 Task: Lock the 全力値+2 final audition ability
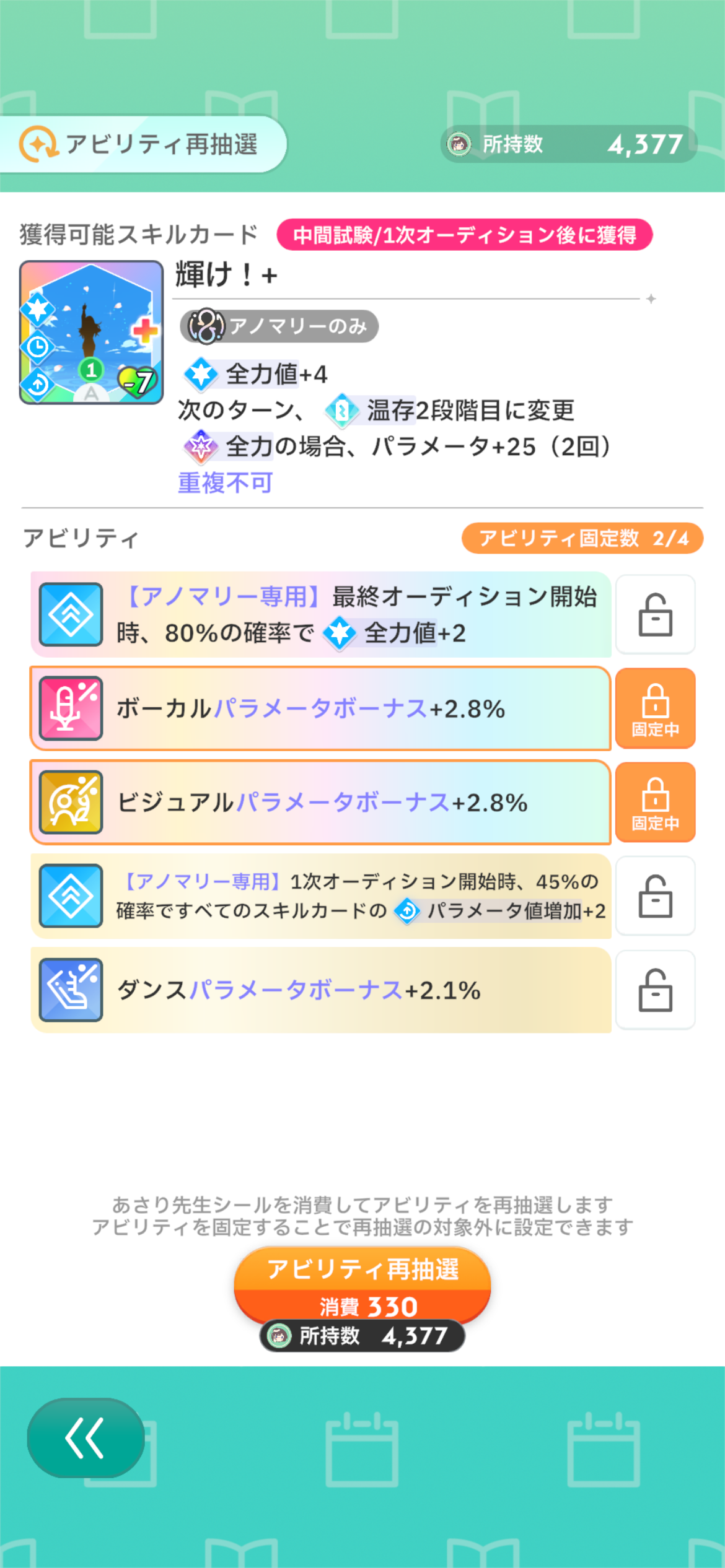pyautogui.click(x=655, y=614)
